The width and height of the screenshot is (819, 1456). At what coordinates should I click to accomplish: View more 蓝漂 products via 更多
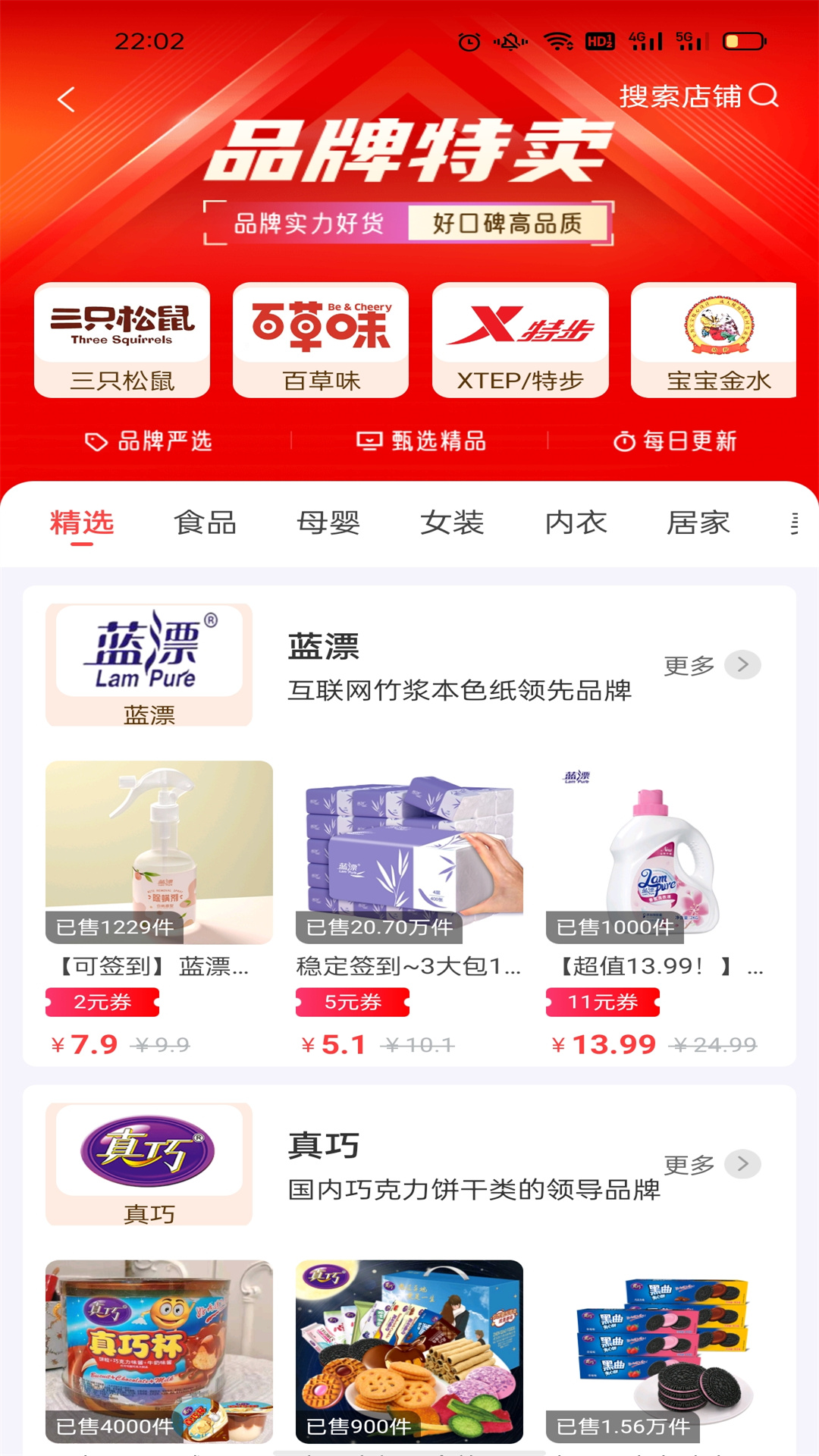(x=711, y=665)
